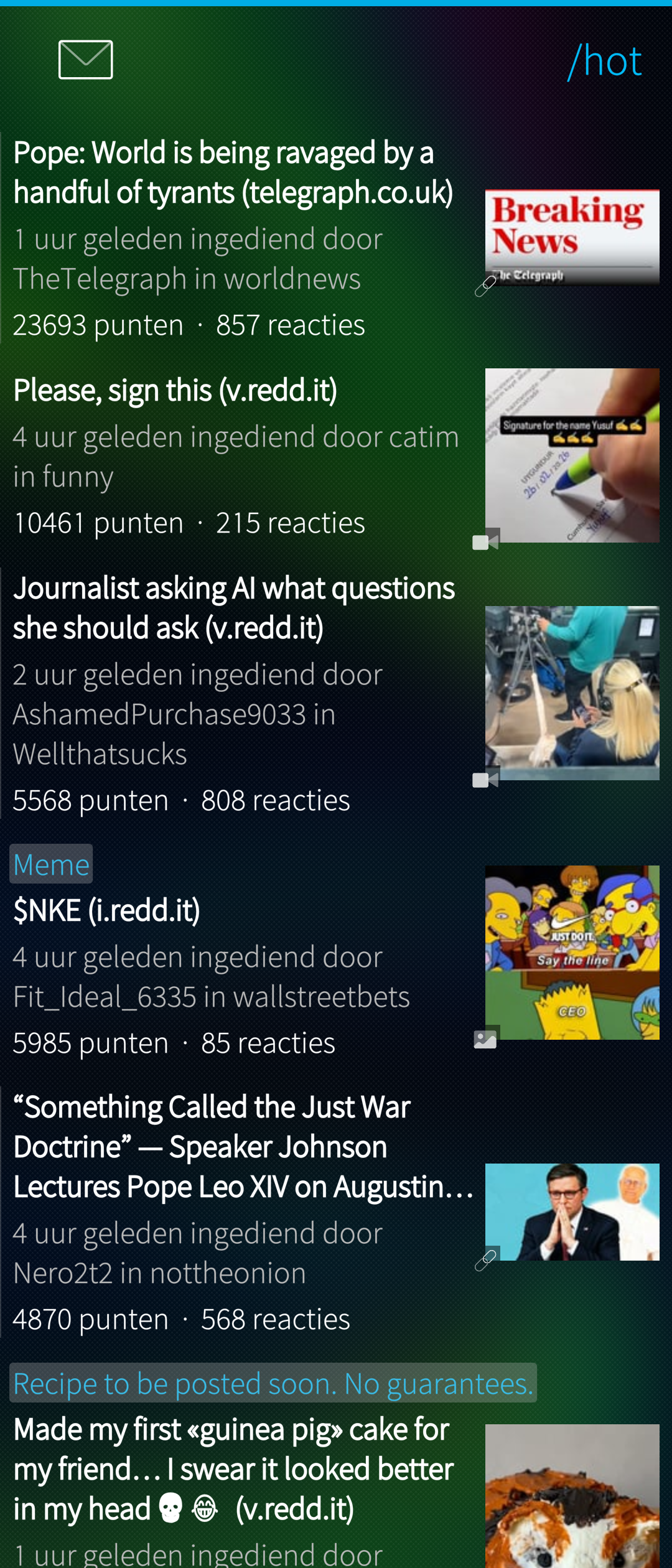The width and height of the screenshot is (672, 1568).
Task: Play the journalist video thumbnail
Action: point(572,693)
